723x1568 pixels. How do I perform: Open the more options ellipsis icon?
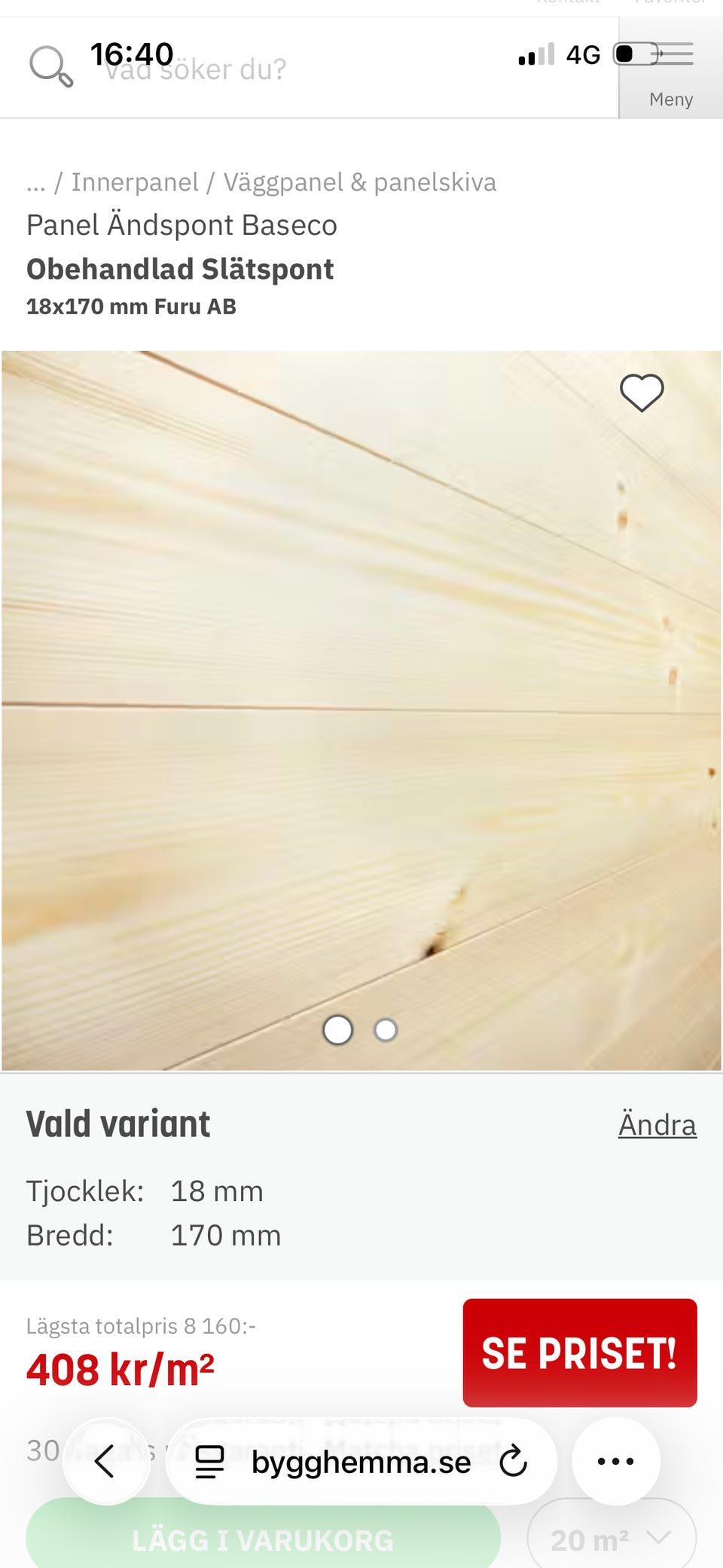click(615, 1460)
